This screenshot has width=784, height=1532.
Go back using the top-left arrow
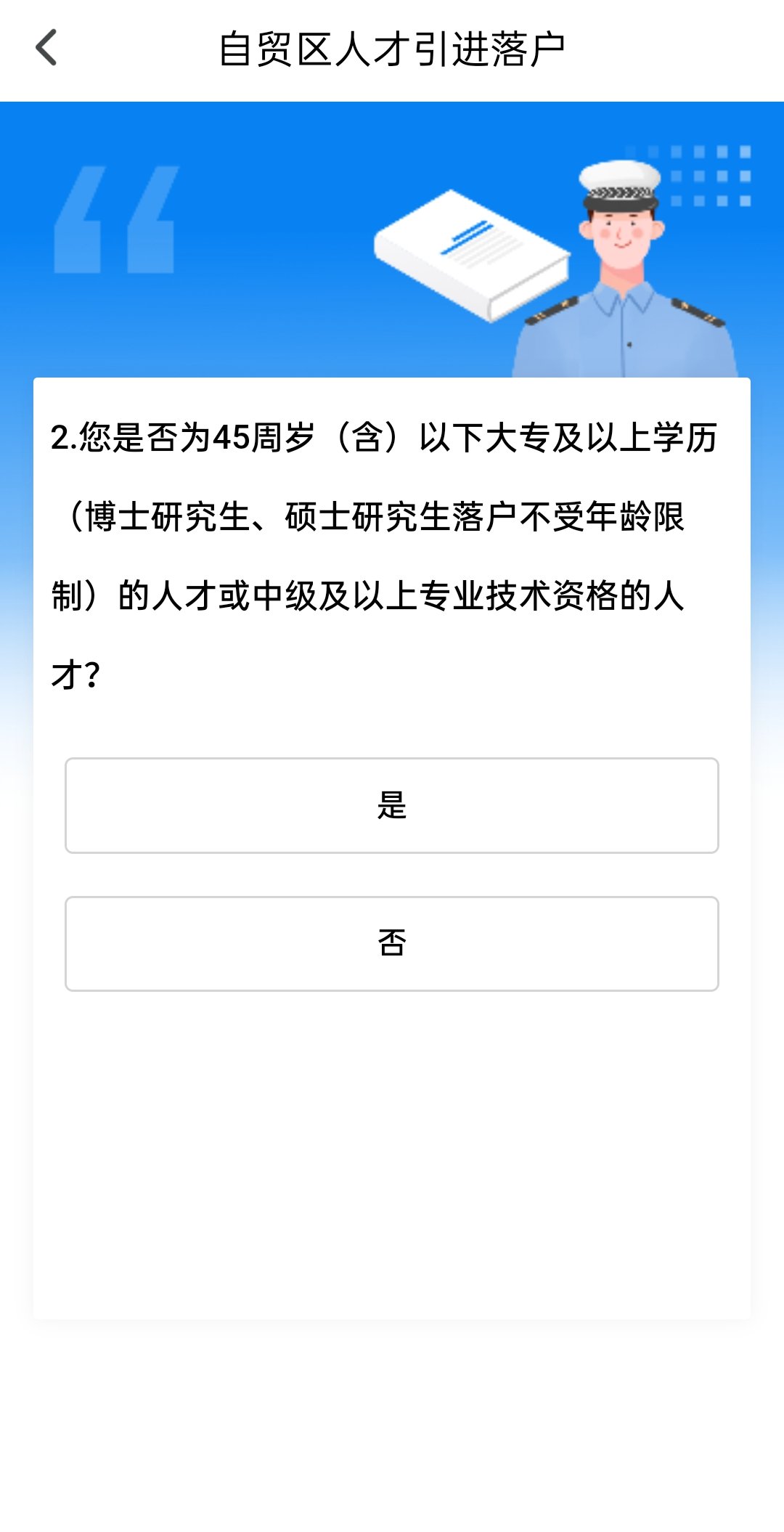(46, 48)
